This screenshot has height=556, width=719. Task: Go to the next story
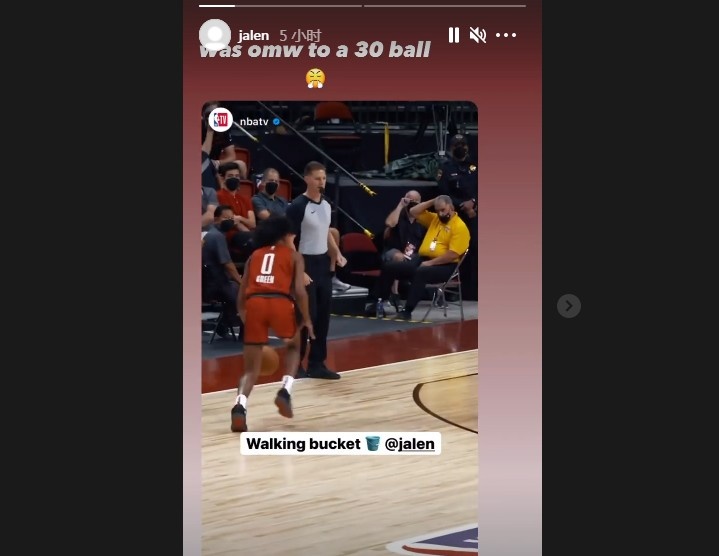(x=568, y=306)
